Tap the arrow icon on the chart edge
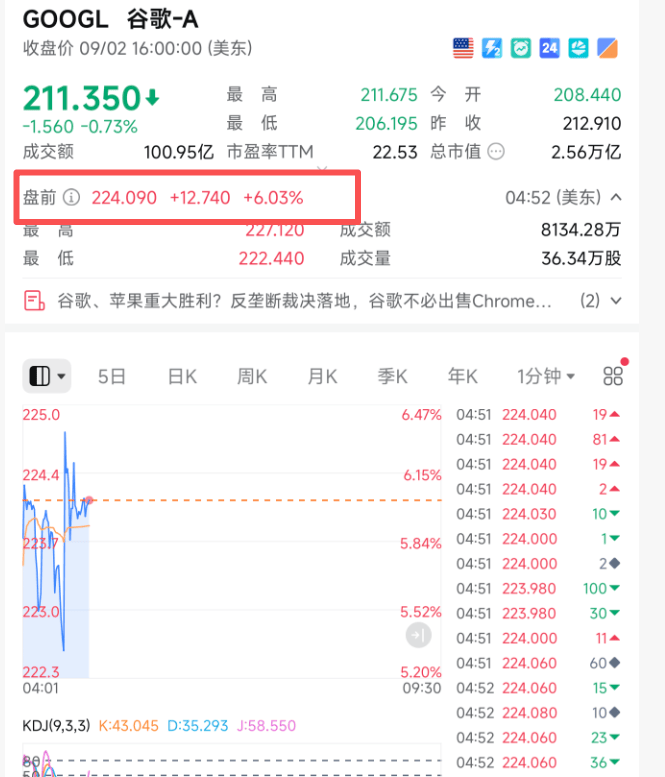The height and width of the screenshot is (777, 665). click(x=418, y=635)
